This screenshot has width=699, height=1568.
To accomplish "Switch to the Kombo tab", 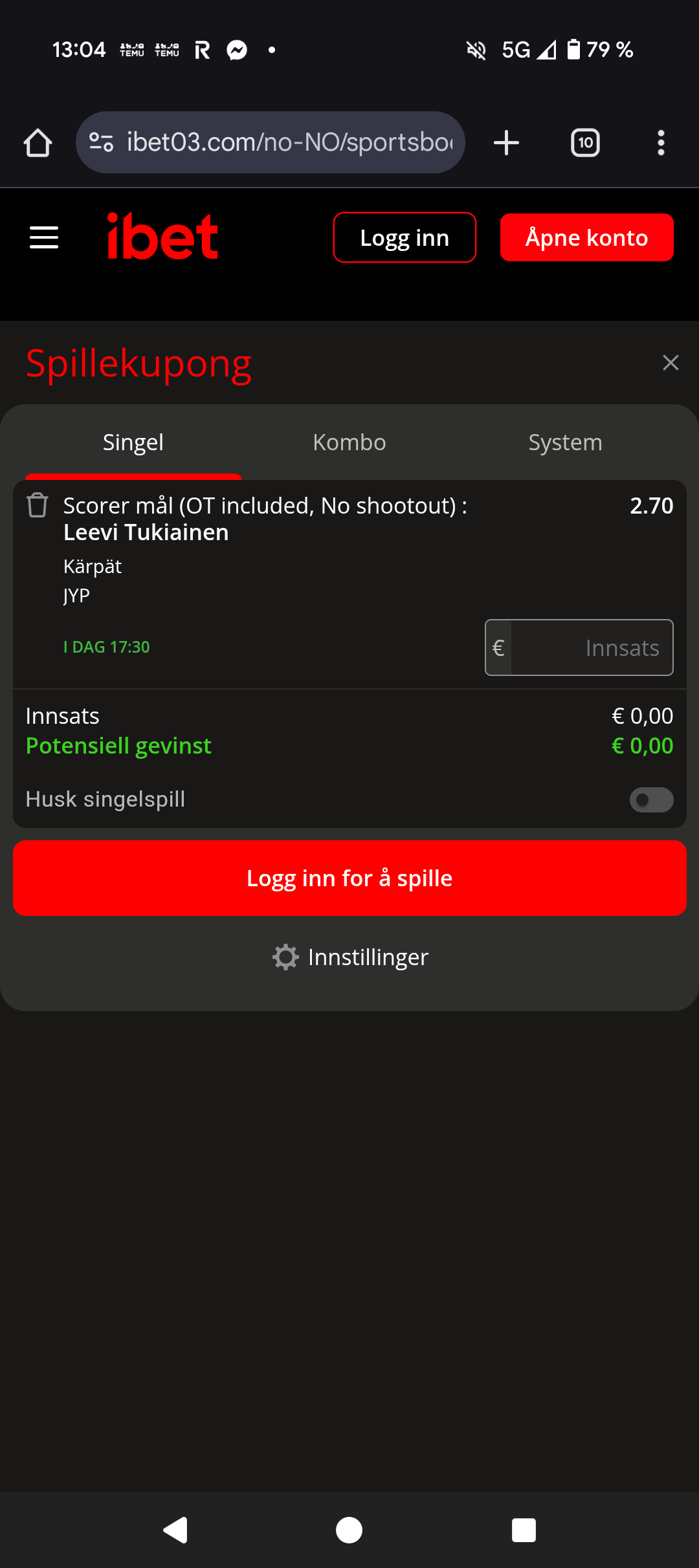I will coord(349,442).
